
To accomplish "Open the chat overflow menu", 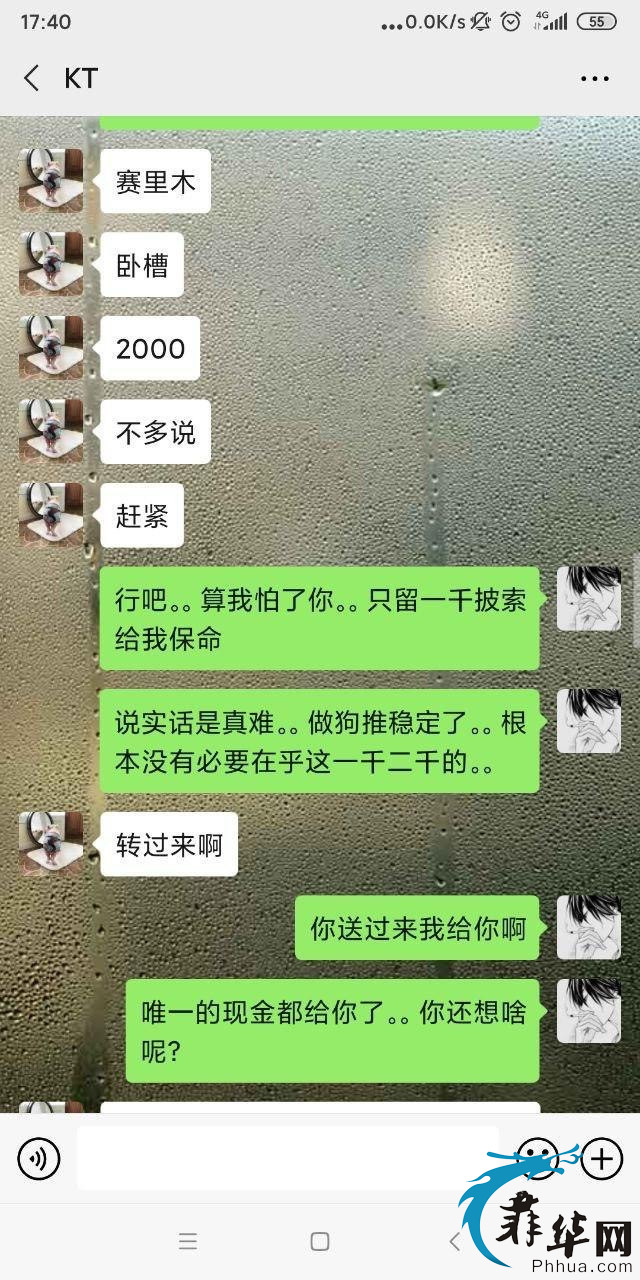I will [594, 79].
